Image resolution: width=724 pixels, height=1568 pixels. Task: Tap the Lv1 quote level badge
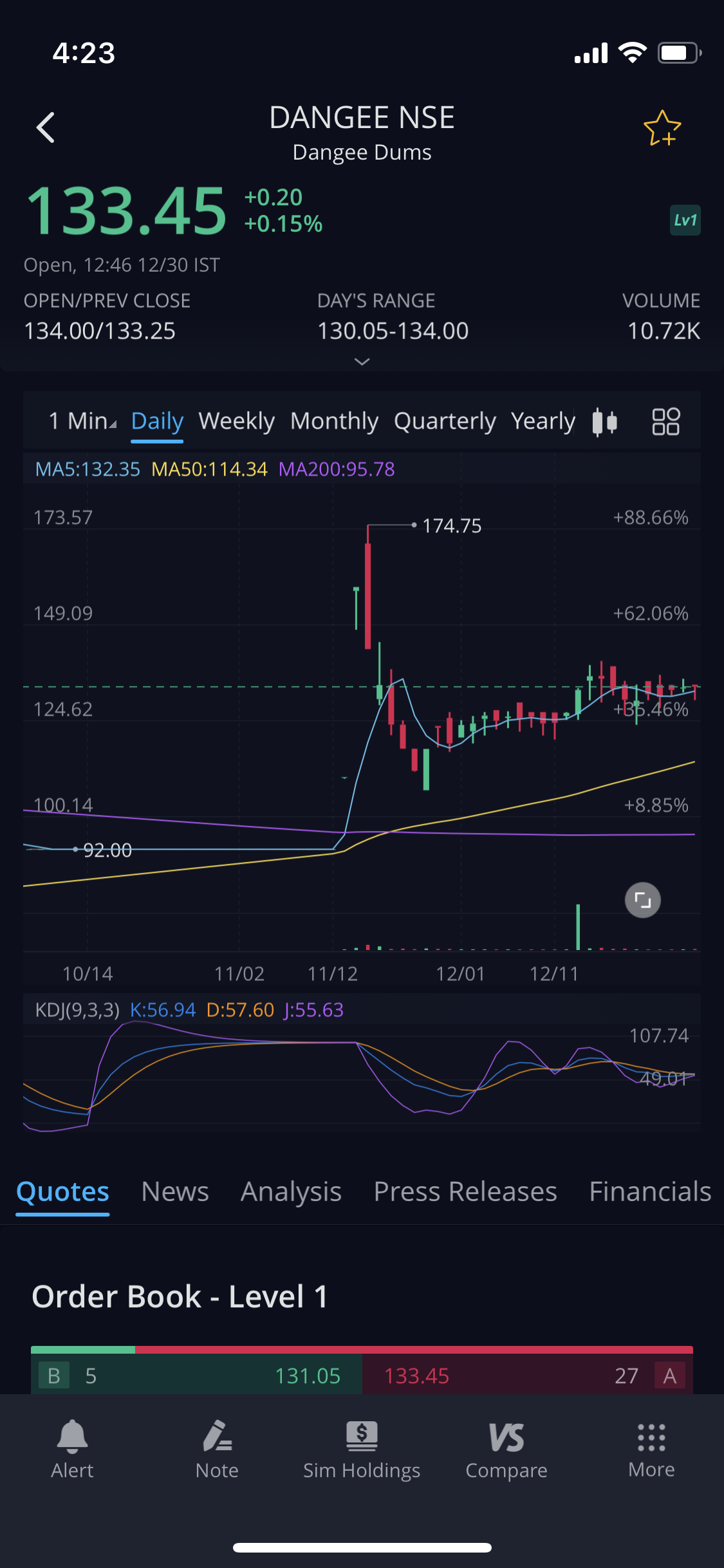point(685,220)
